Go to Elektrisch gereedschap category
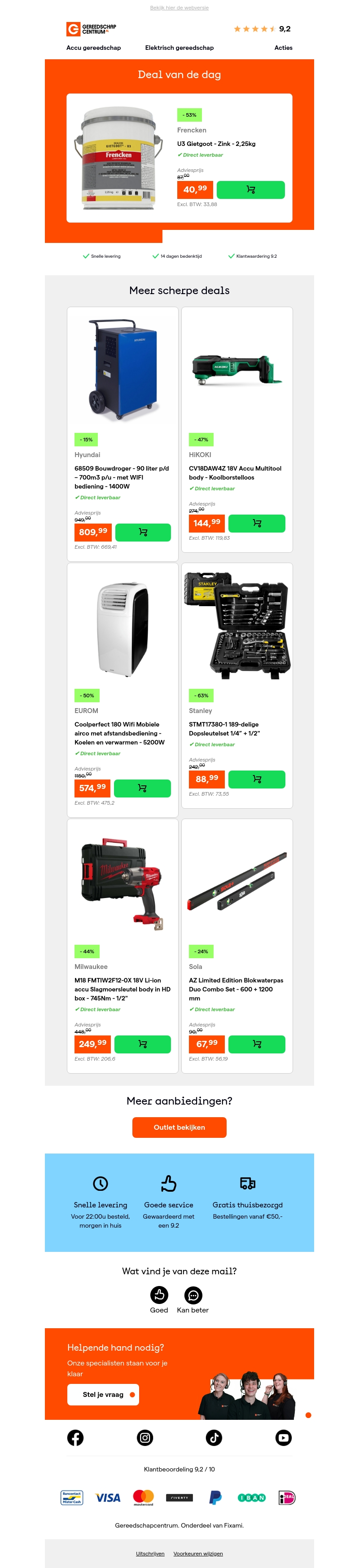359x1568 pixels. tap(179, 48)
